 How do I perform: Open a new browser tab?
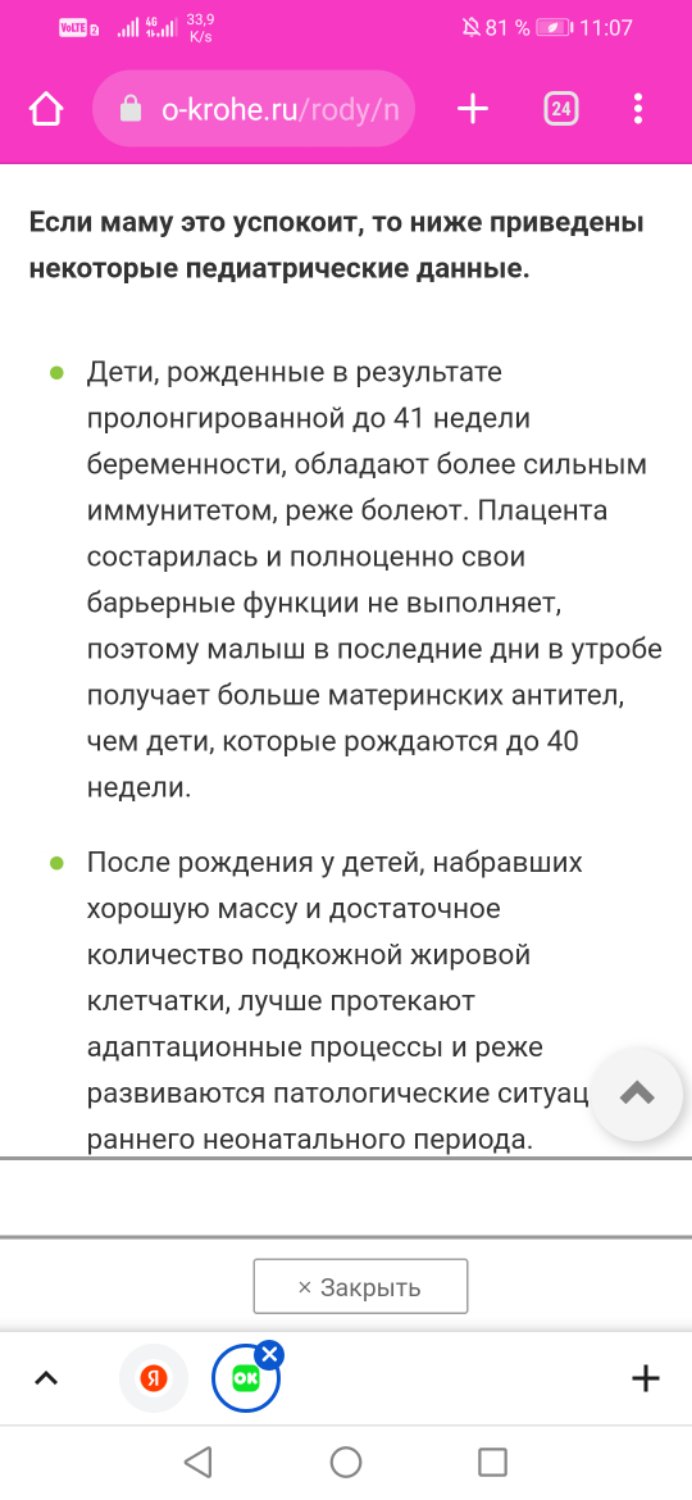click(472, 109)
